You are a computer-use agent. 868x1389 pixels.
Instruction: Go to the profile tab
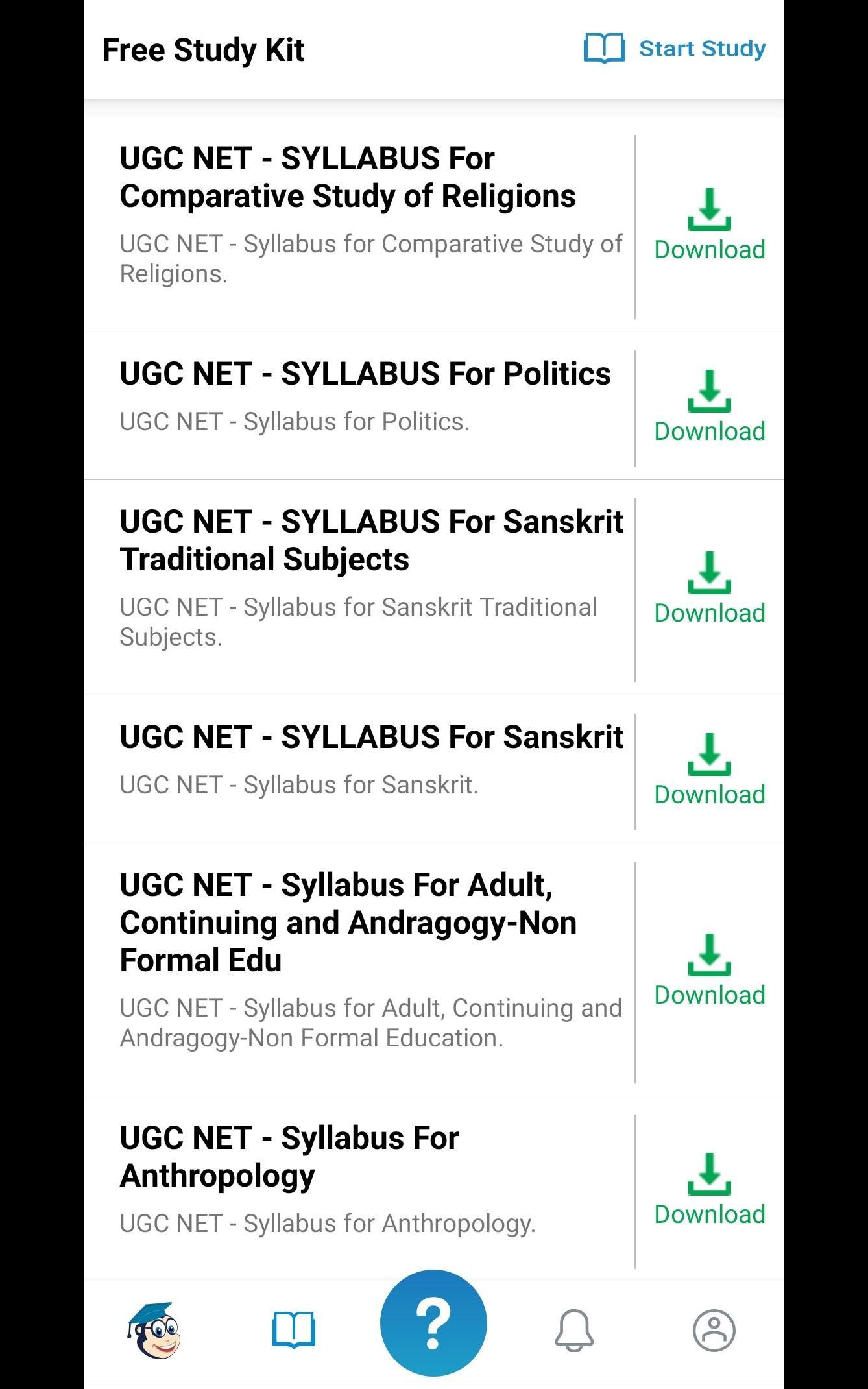pyautogui.click(x=714, y=1330)
